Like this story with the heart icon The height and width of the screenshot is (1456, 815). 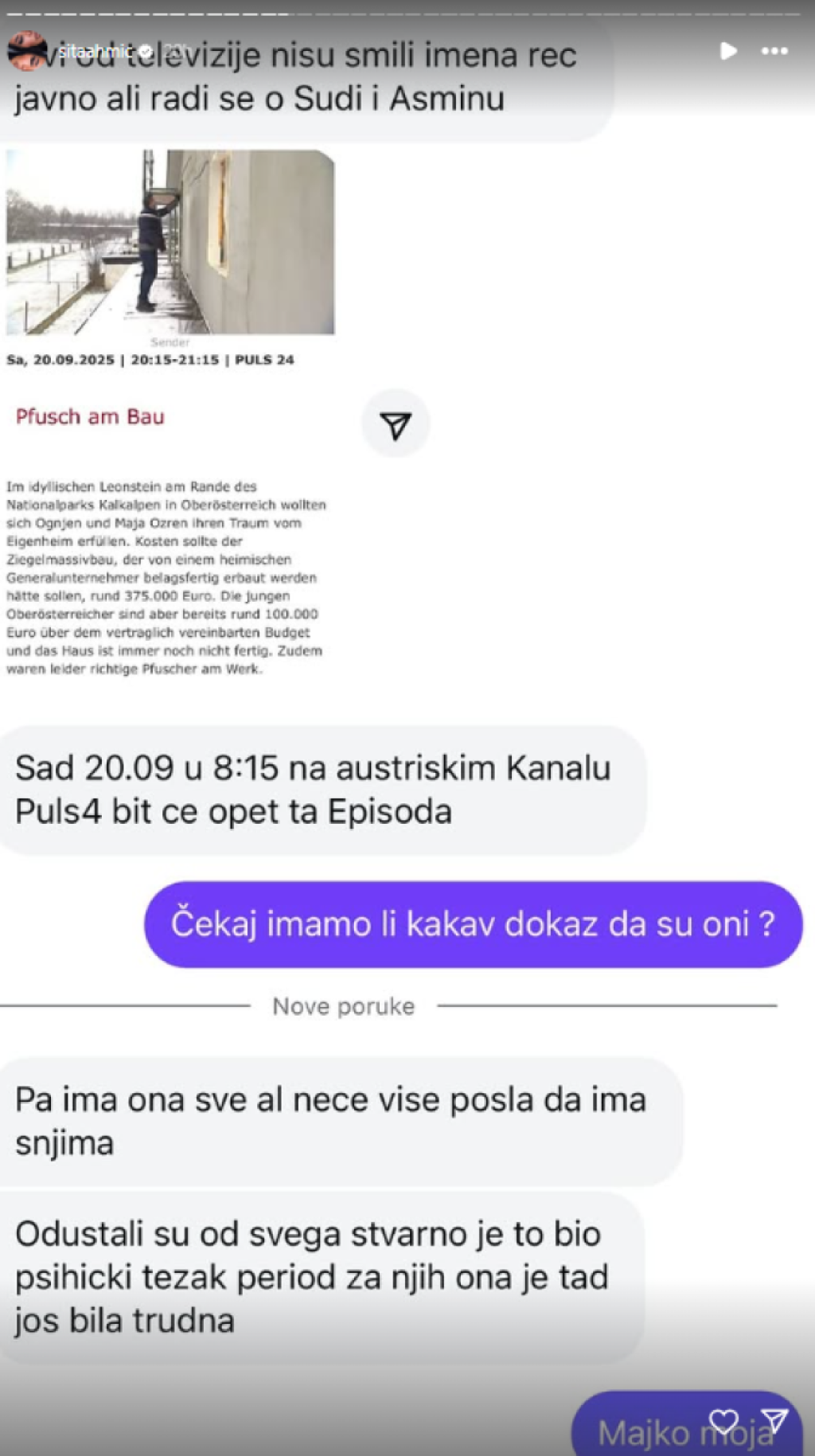click(x=723, y=1422)
